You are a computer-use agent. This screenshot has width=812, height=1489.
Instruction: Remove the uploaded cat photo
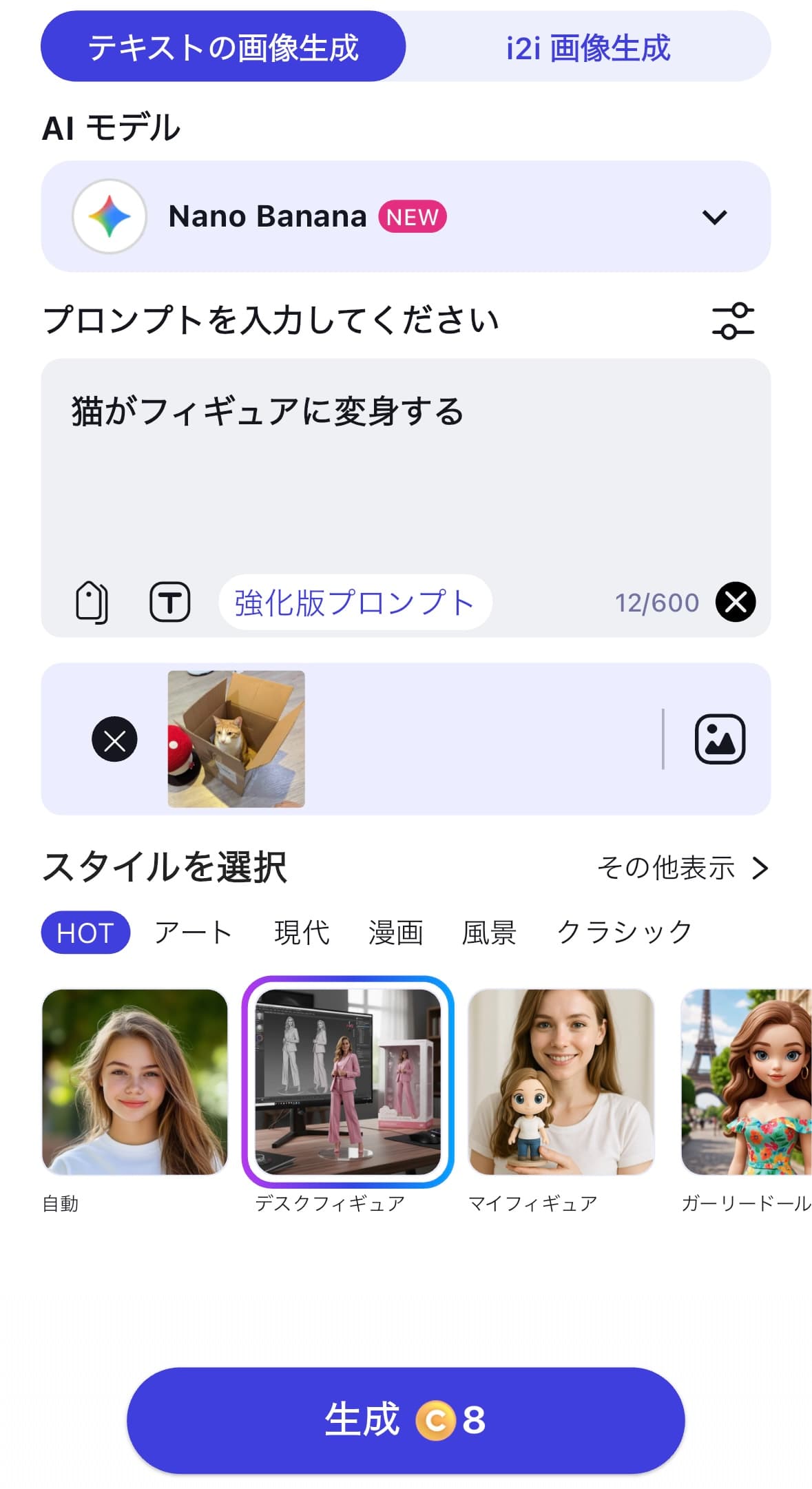pyautogui.click(x=116, y=739)
